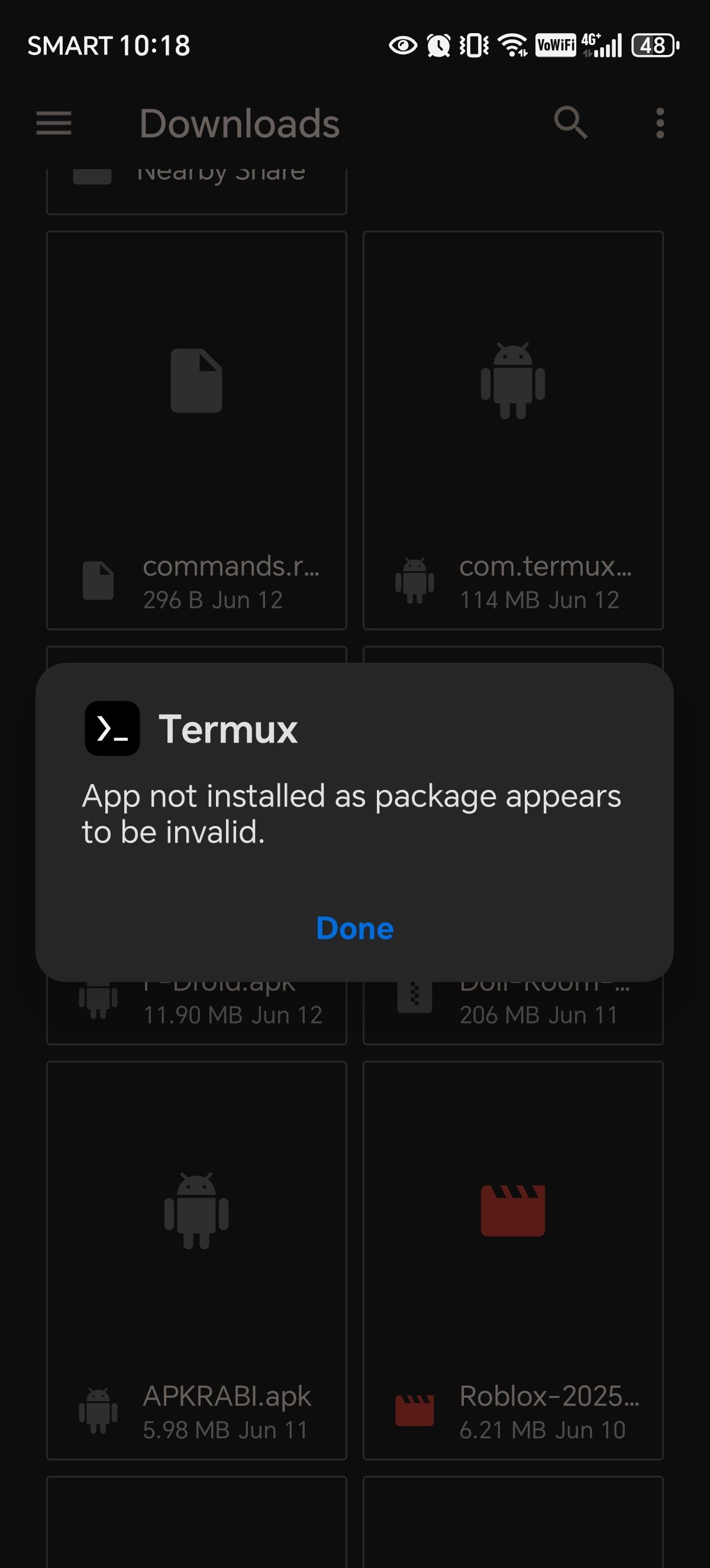Open the APKRABI.apk file
This screenshot has height=1568, width=710.
tap(196, 1260)
